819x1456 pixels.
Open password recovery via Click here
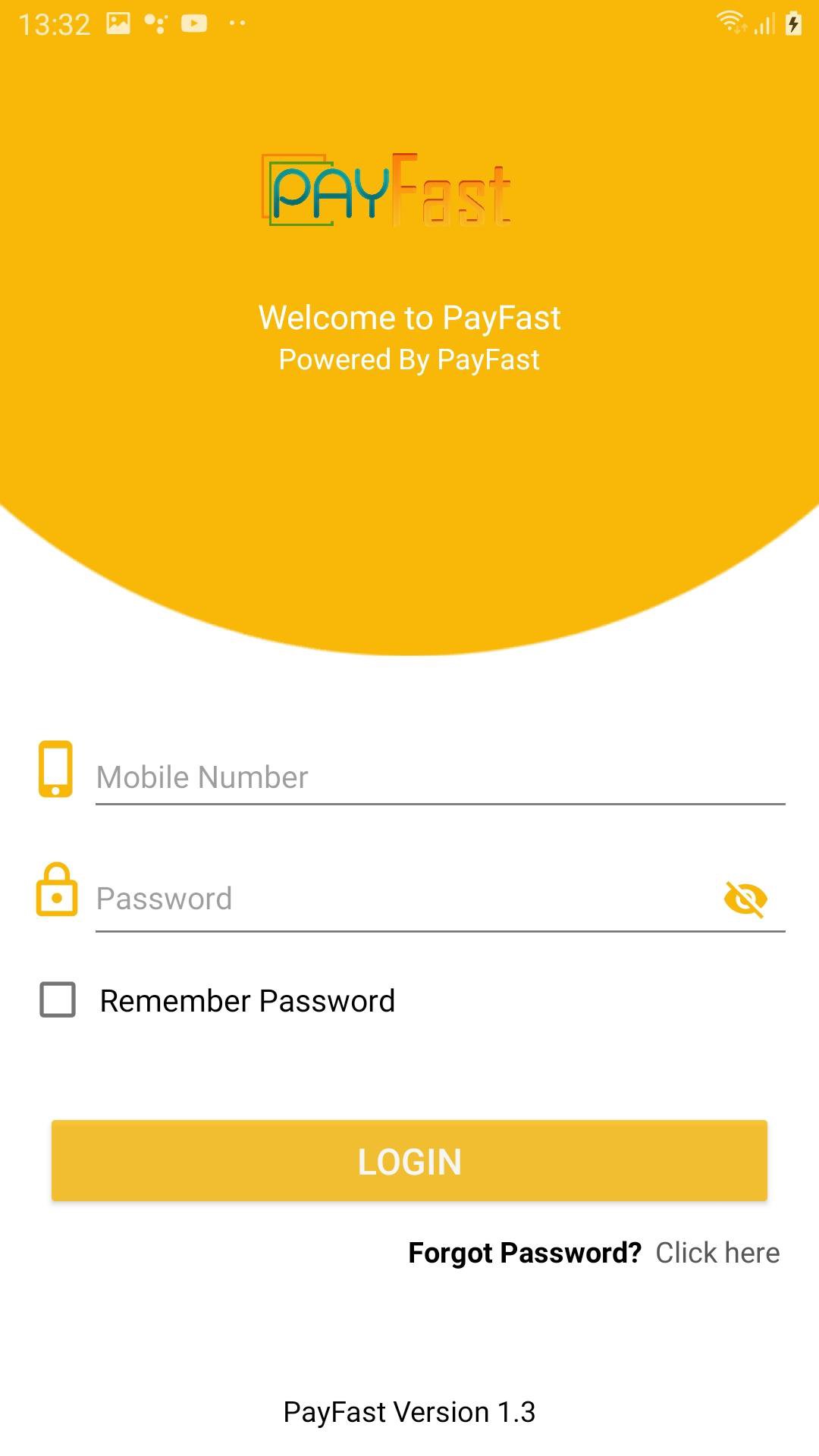(x=716, y=1253)
